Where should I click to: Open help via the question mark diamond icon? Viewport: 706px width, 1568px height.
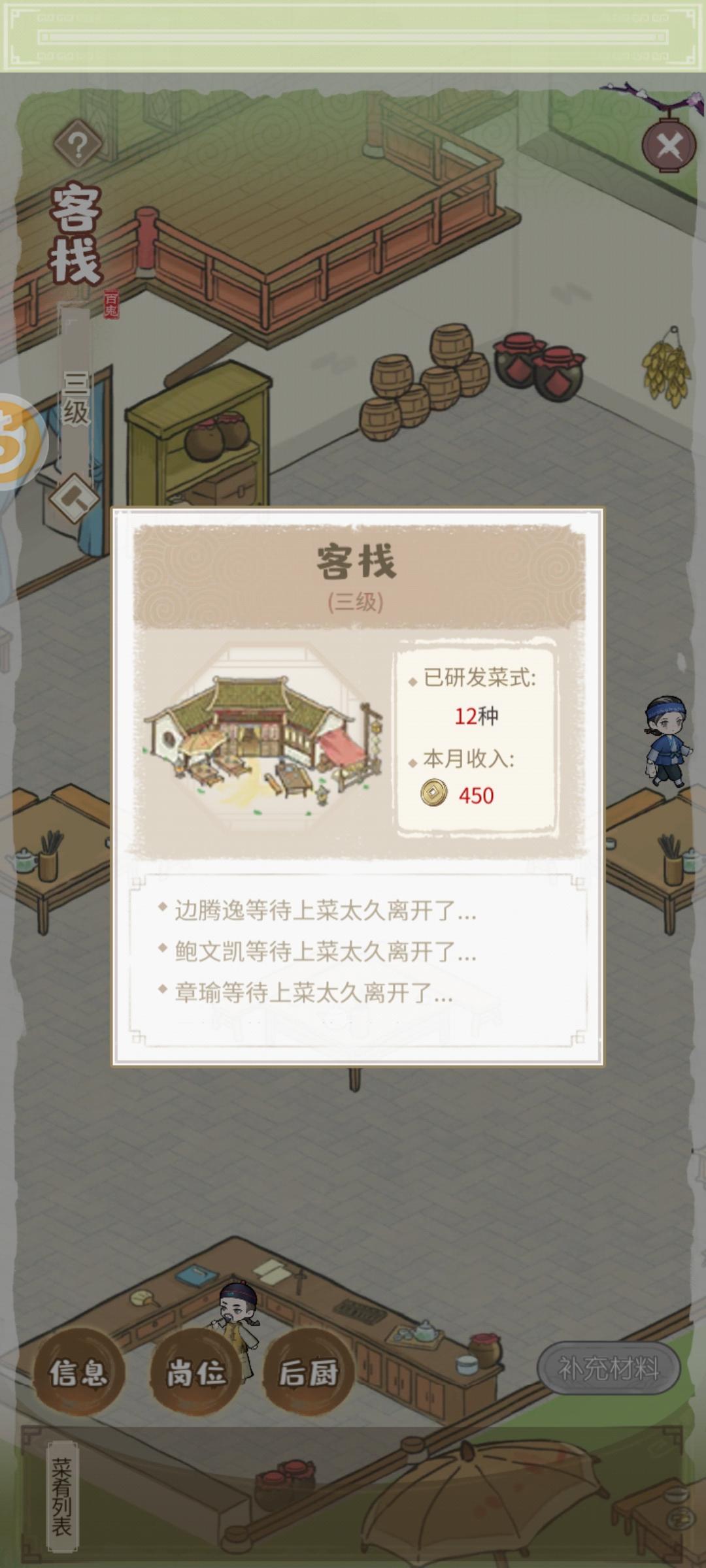point(76,146)
